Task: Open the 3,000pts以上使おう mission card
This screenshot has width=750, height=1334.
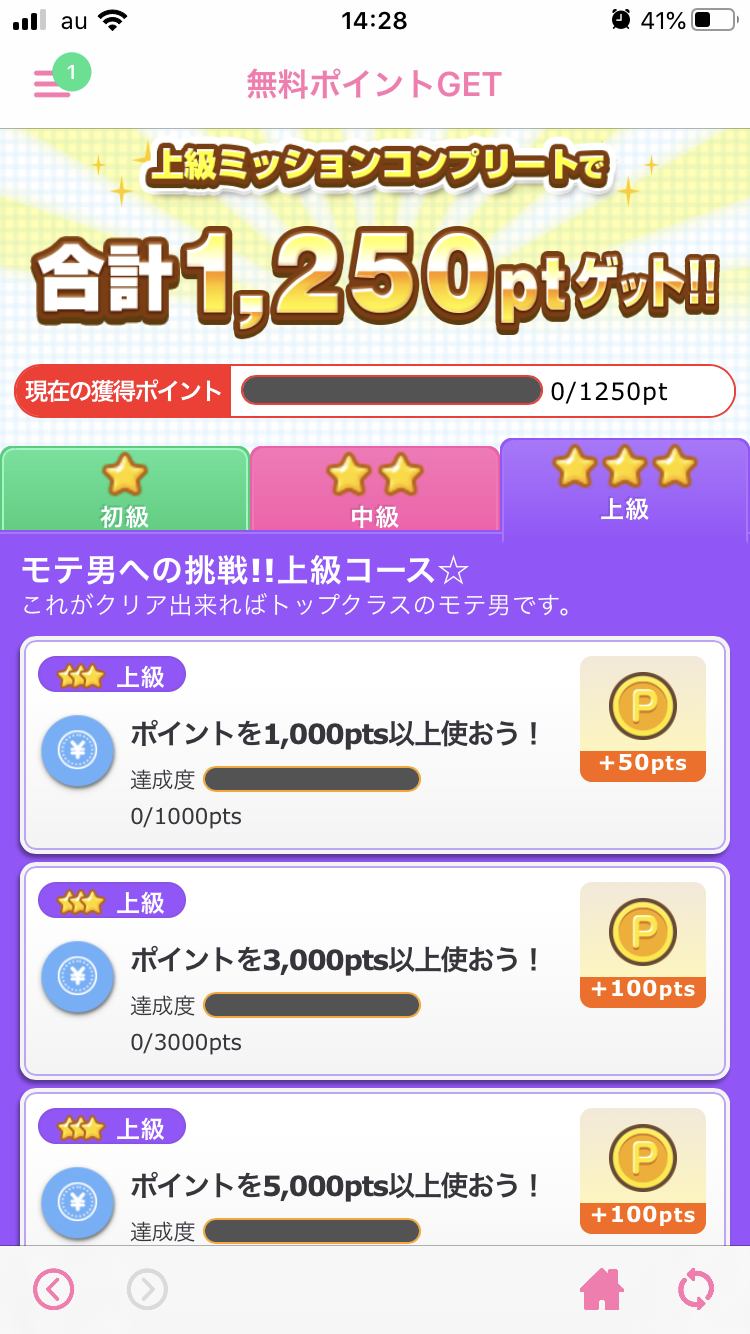Action: 375,972
